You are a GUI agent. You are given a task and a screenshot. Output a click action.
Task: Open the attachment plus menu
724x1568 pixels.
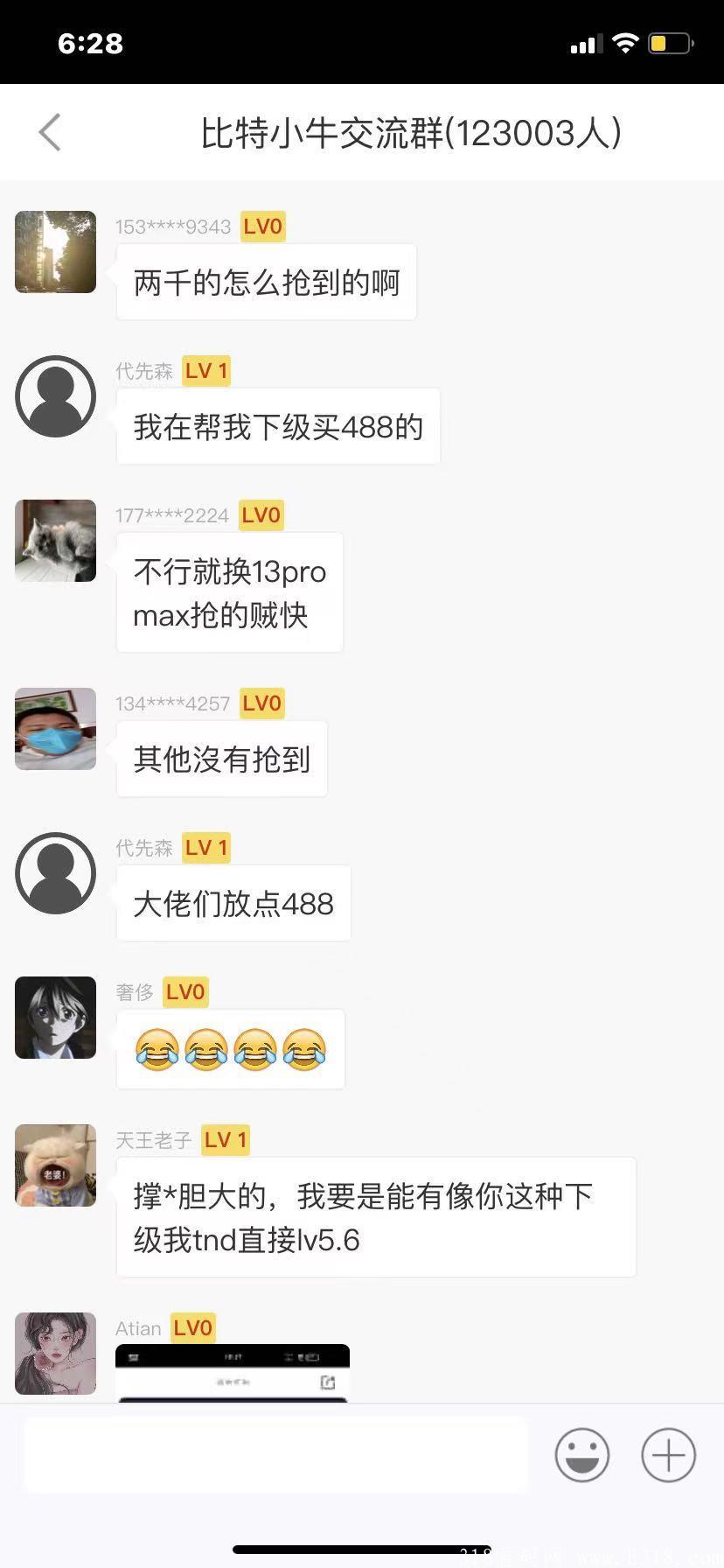point(668,1454)
